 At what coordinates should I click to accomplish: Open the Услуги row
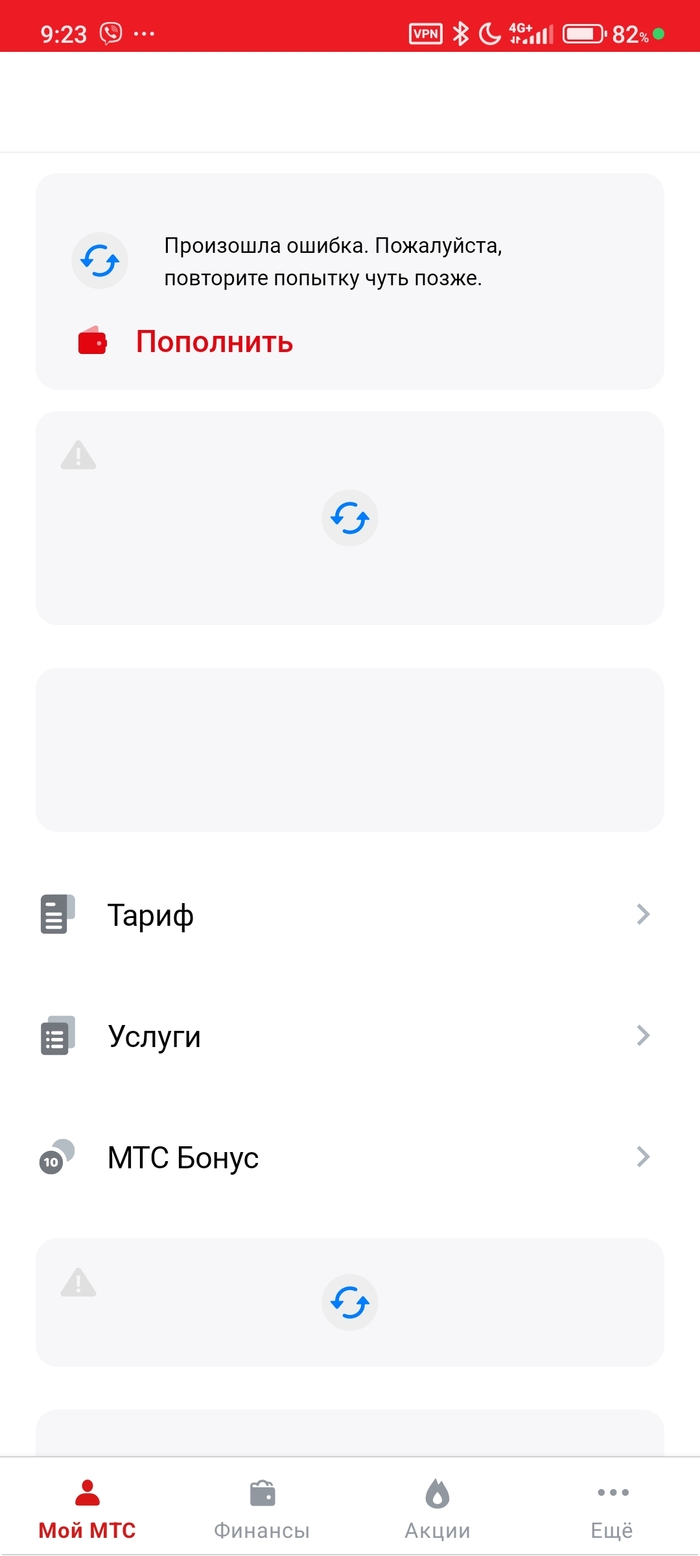click(x=349, y=1036)
